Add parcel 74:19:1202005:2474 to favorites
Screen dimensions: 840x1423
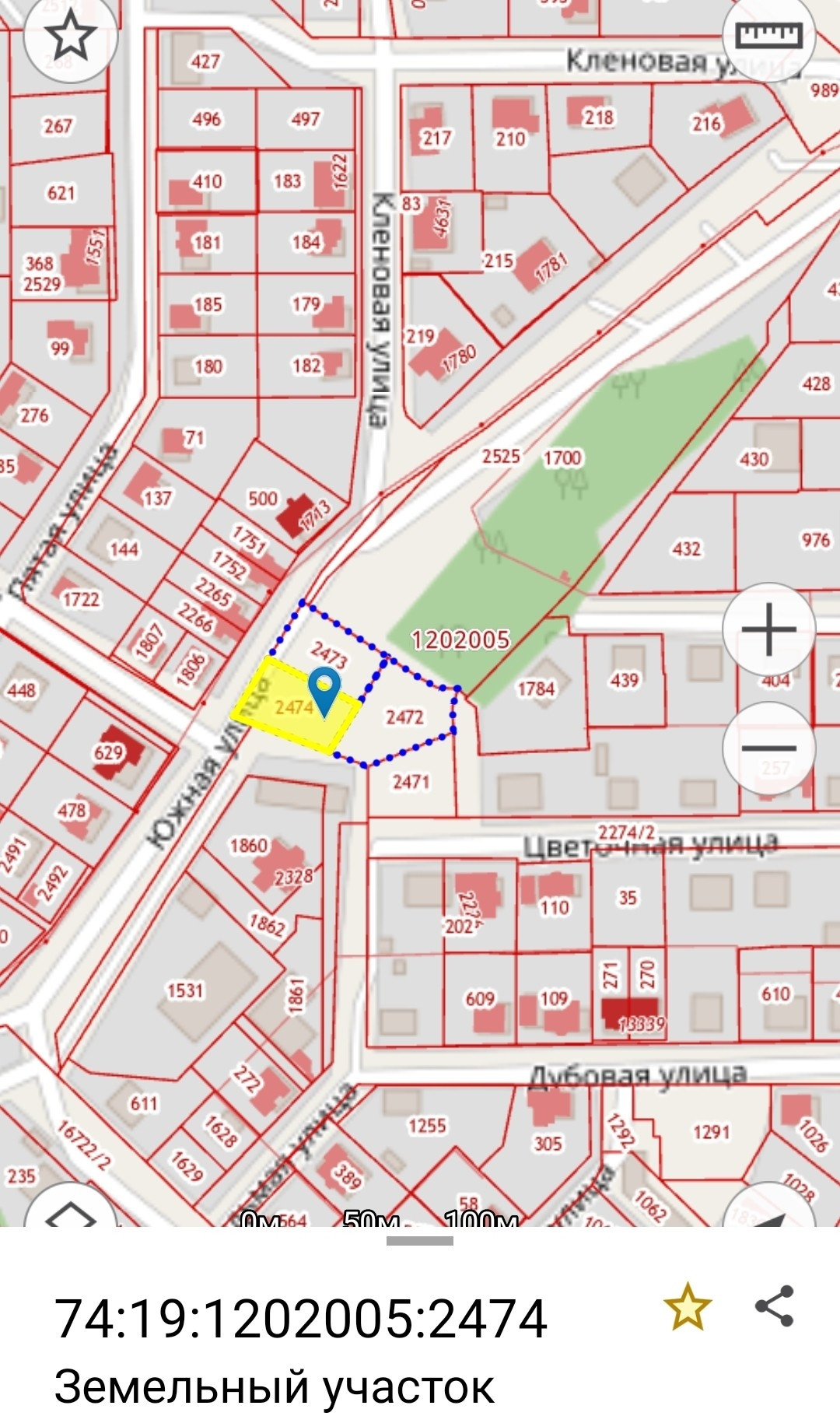pyautogui.click(x=688, y=1306)
